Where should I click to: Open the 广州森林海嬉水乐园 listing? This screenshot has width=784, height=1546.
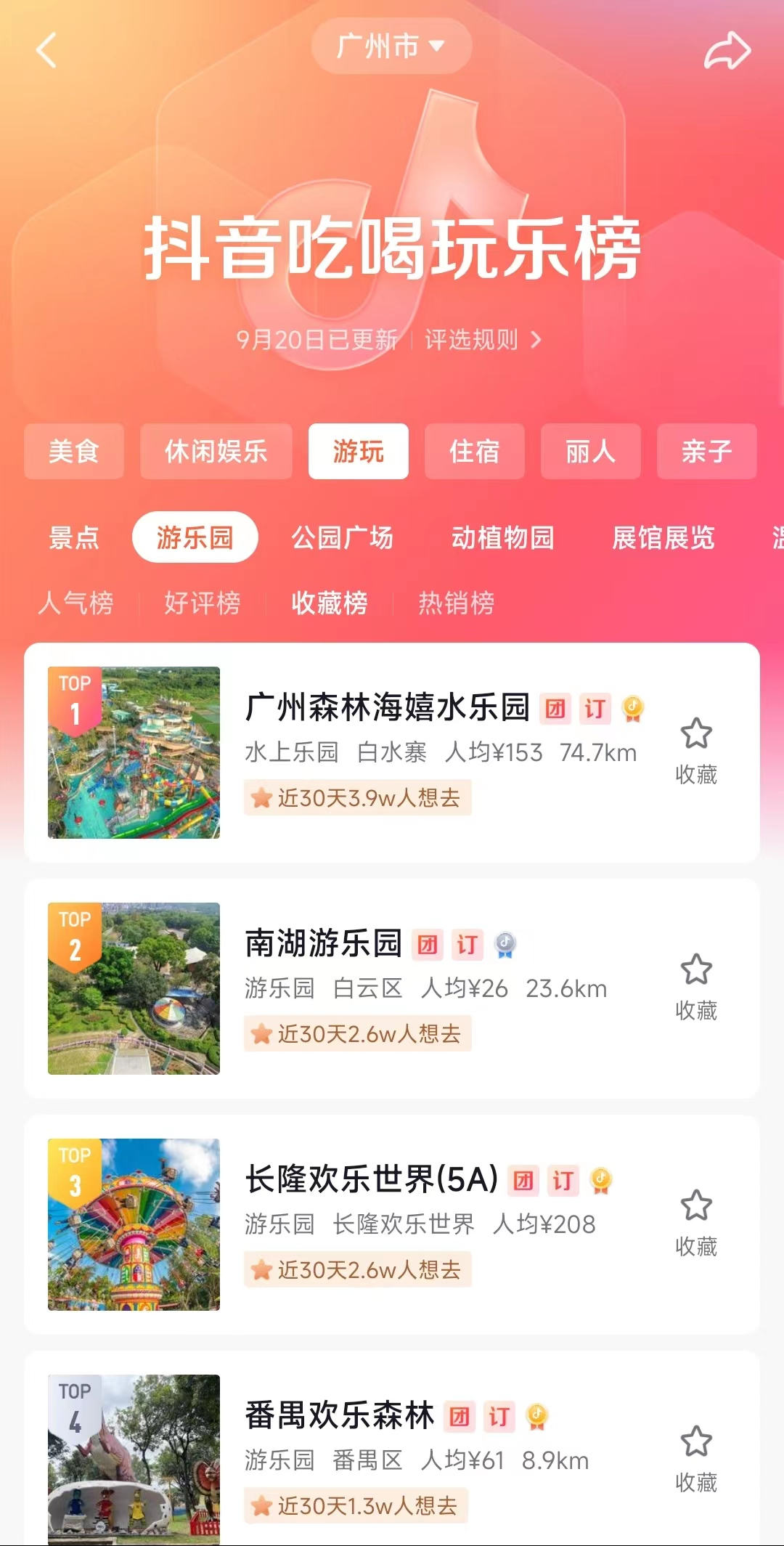[388, 707]
